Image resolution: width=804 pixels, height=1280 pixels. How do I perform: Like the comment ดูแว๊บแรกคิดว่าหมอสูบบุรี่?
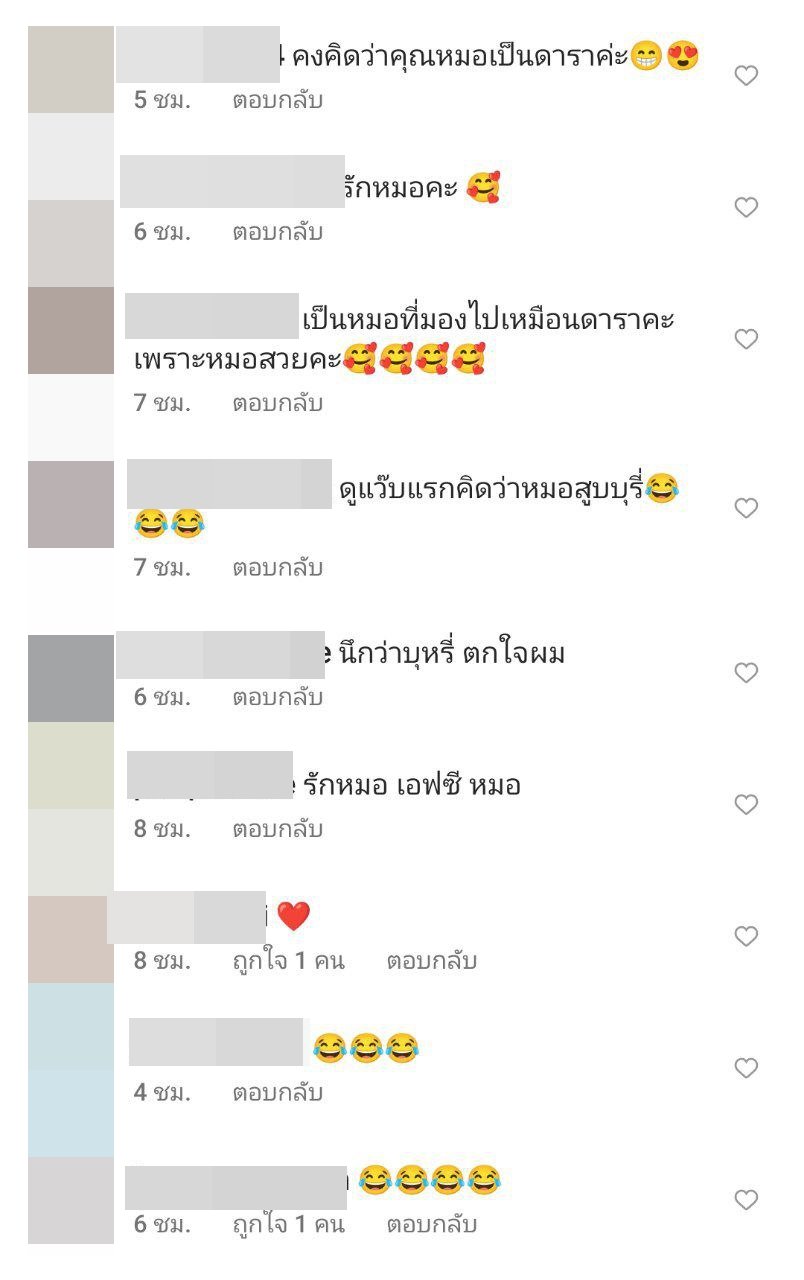tap(746, 509)
